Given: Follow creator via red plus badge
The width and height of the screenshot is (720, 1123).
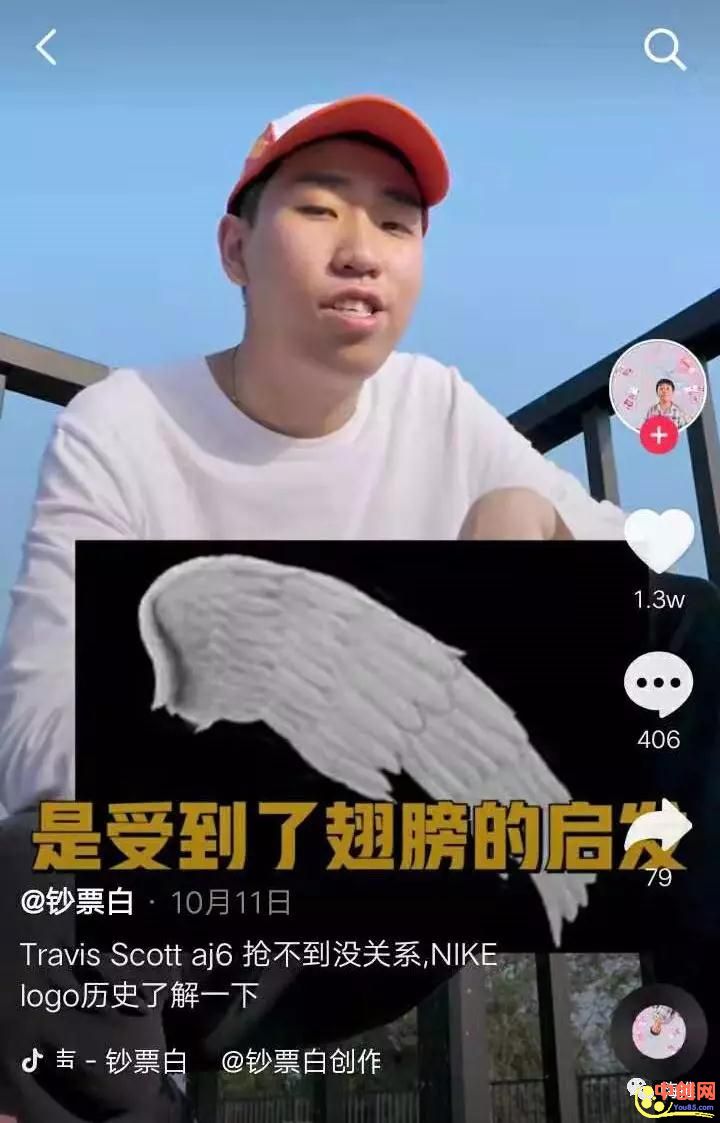Looking at the screenshot, I should tap(658, 437).
